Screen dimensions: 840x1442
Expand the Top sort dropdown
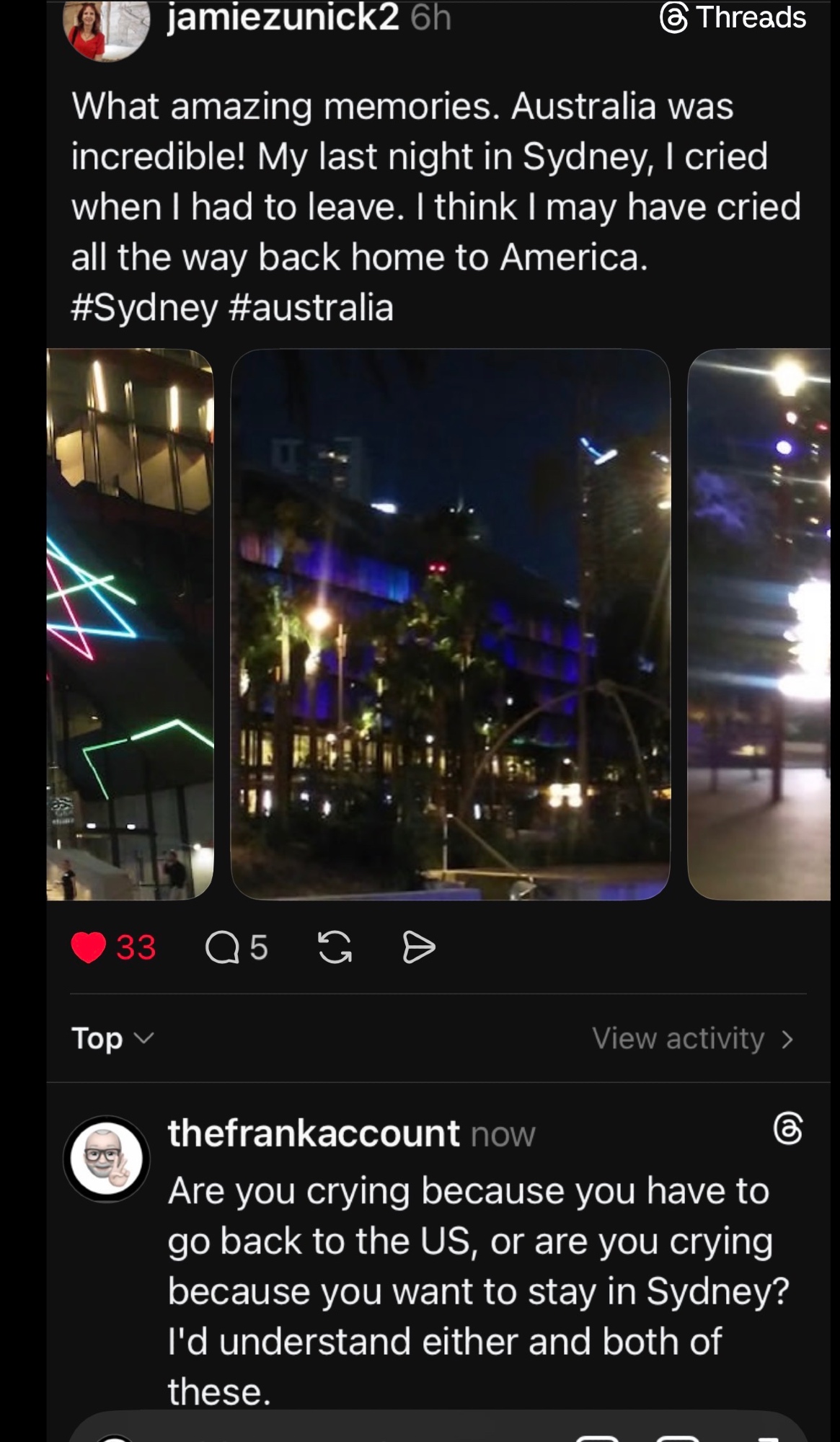[112, 1039]
